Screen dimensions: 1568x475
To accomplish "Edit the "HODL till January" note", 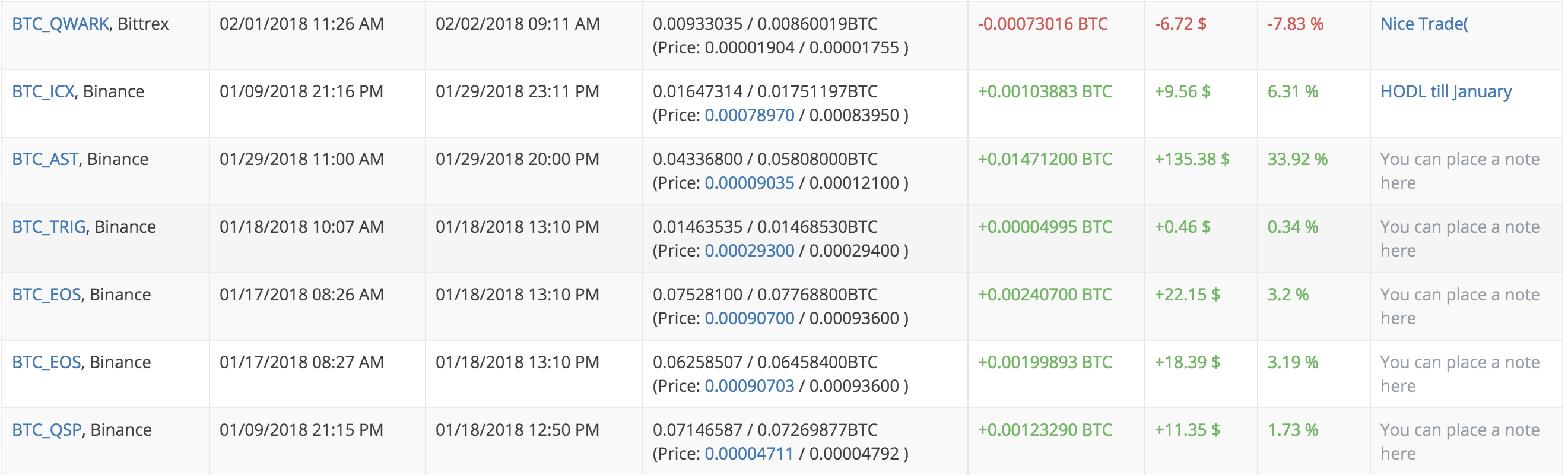I will (1446, 92).
